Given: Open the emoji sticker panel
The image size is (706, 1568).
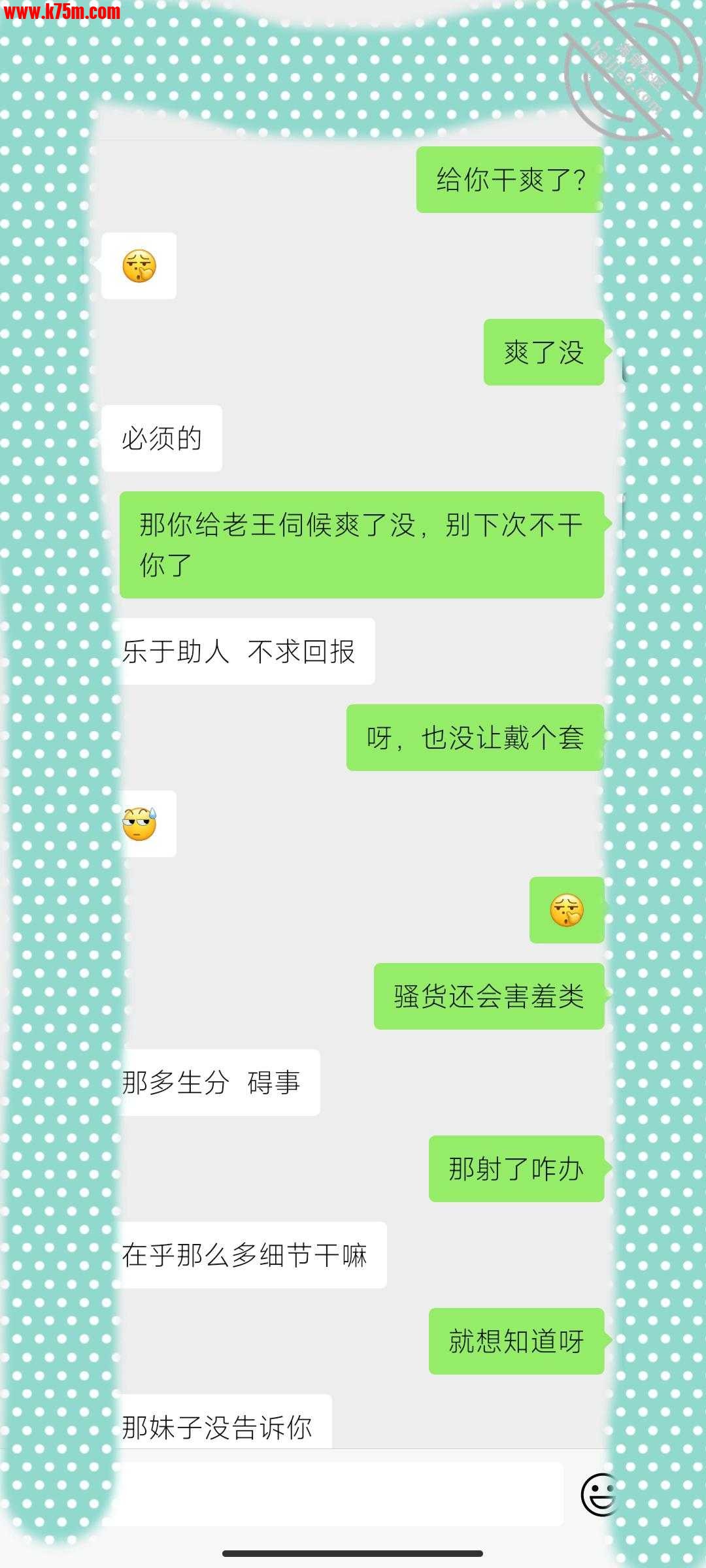Looking at the screenshot, I should [x=599, y=1494].
